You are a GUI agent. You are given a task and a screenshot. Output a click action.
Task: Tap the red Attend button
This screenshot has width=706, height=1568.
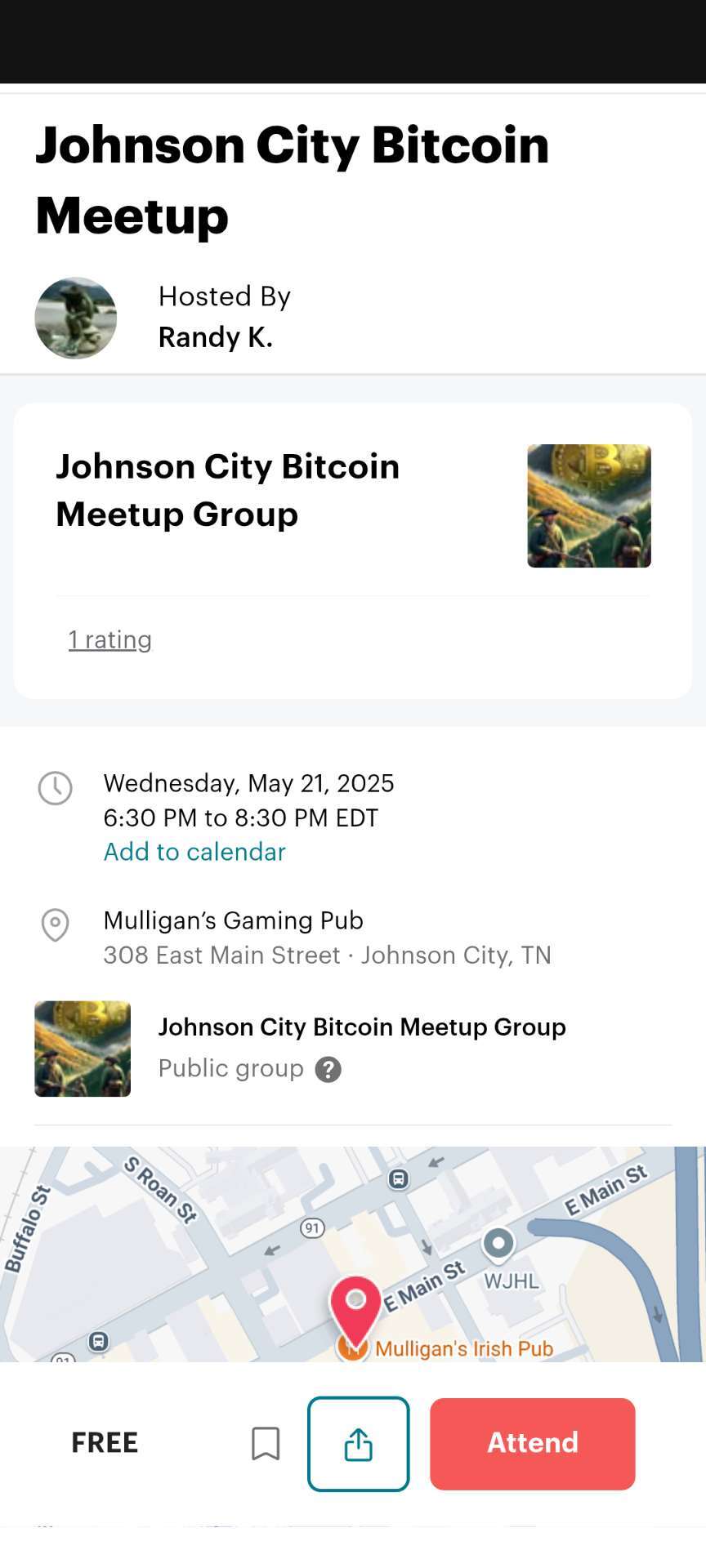pos(532,1443)
